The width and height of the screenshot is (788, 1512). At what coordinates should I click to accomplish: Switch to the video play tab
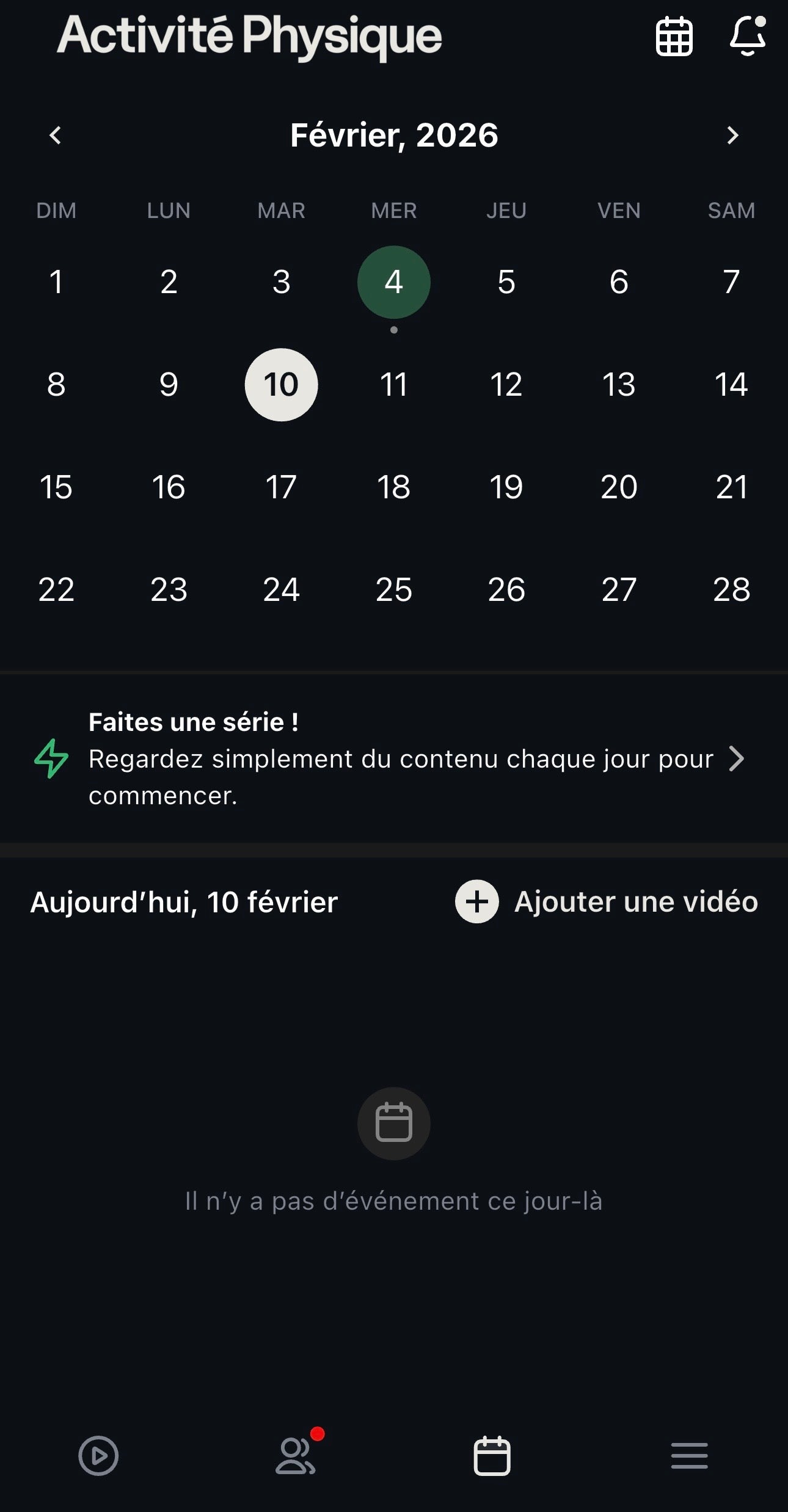coord(98,1456)
